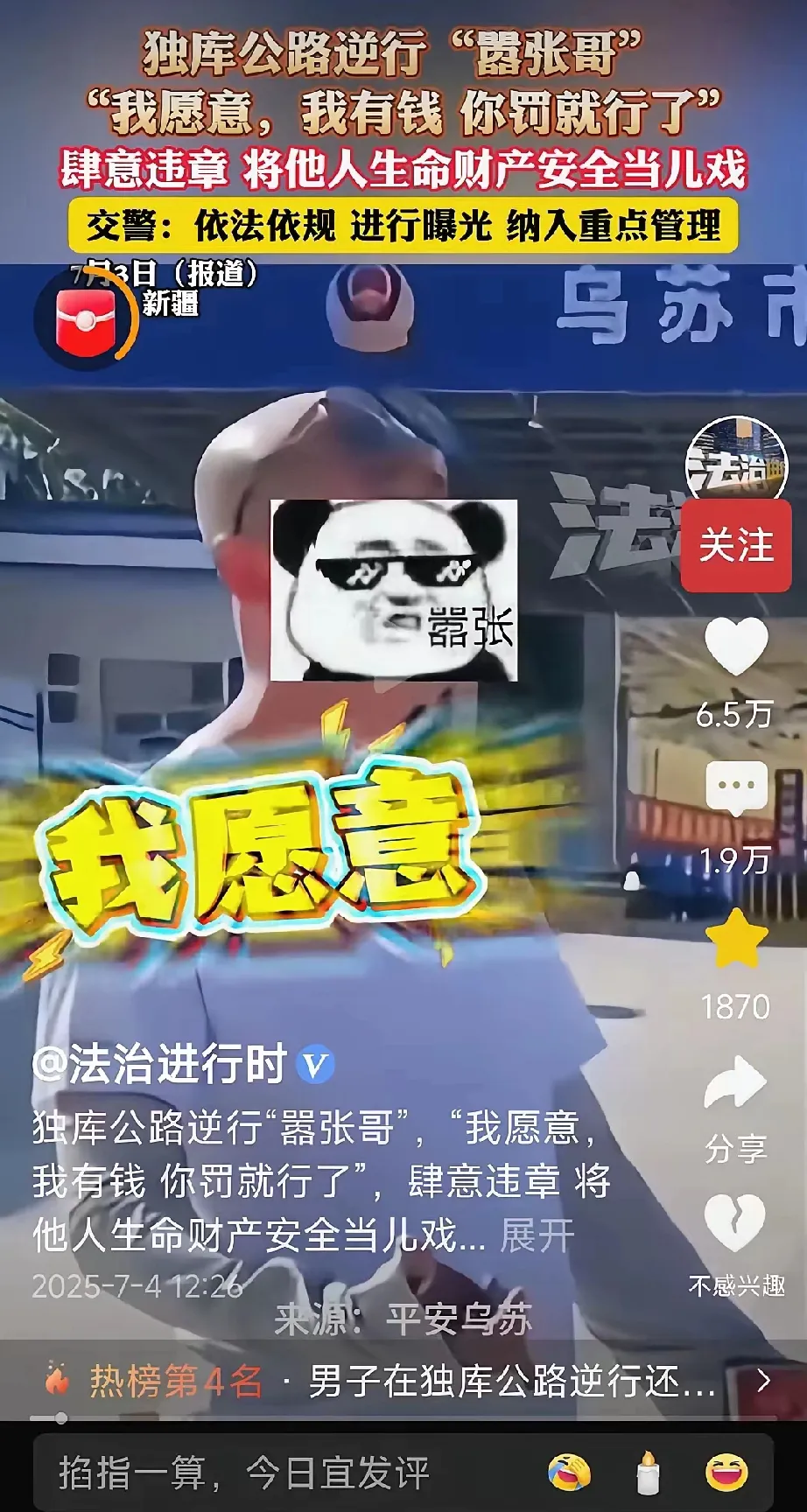807x1512 pixels.
Task: Favorite the video with the star icon
Action: 736,939
